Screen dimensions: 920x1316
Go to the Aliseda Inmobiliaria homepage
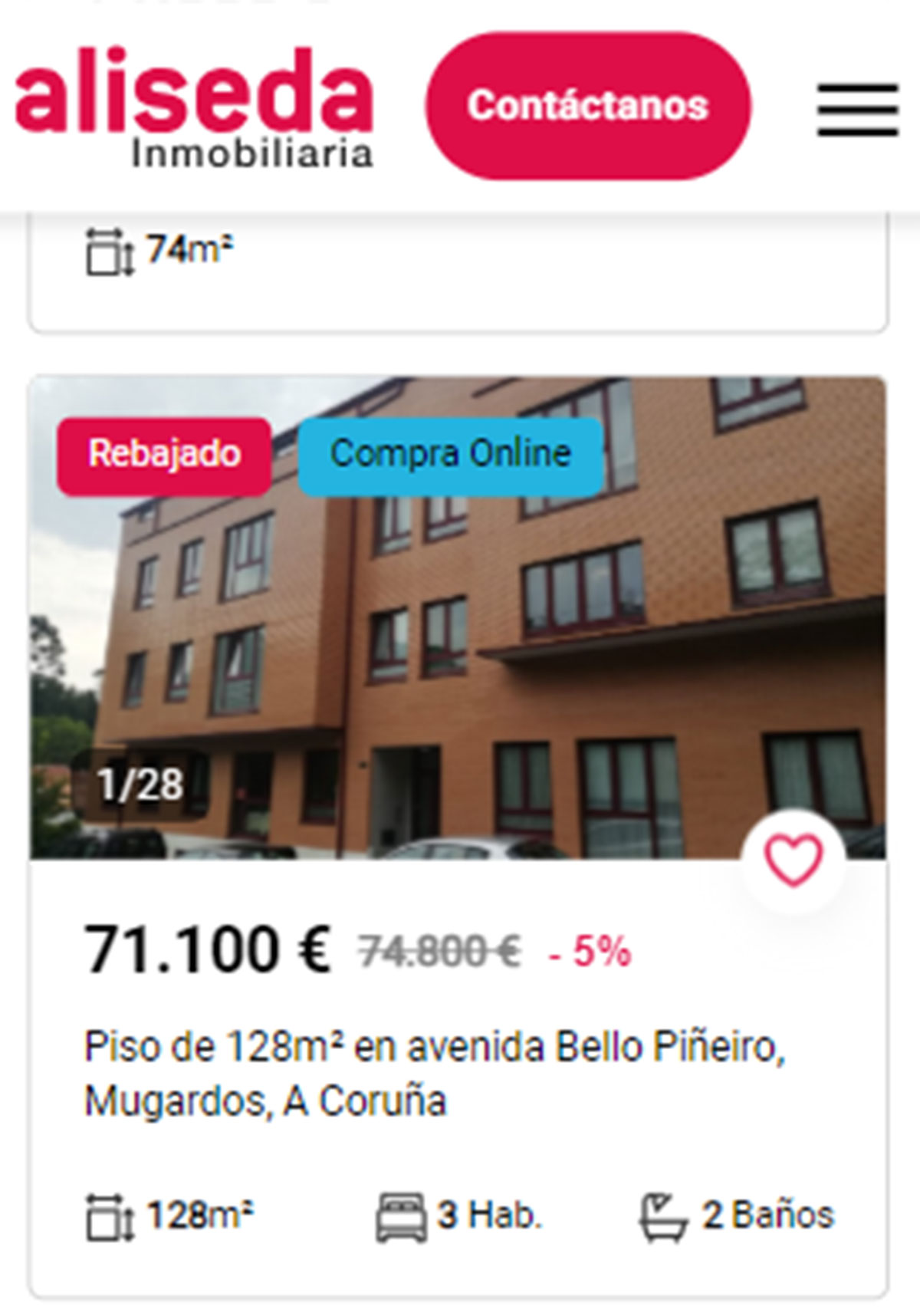tap(194, 107)
